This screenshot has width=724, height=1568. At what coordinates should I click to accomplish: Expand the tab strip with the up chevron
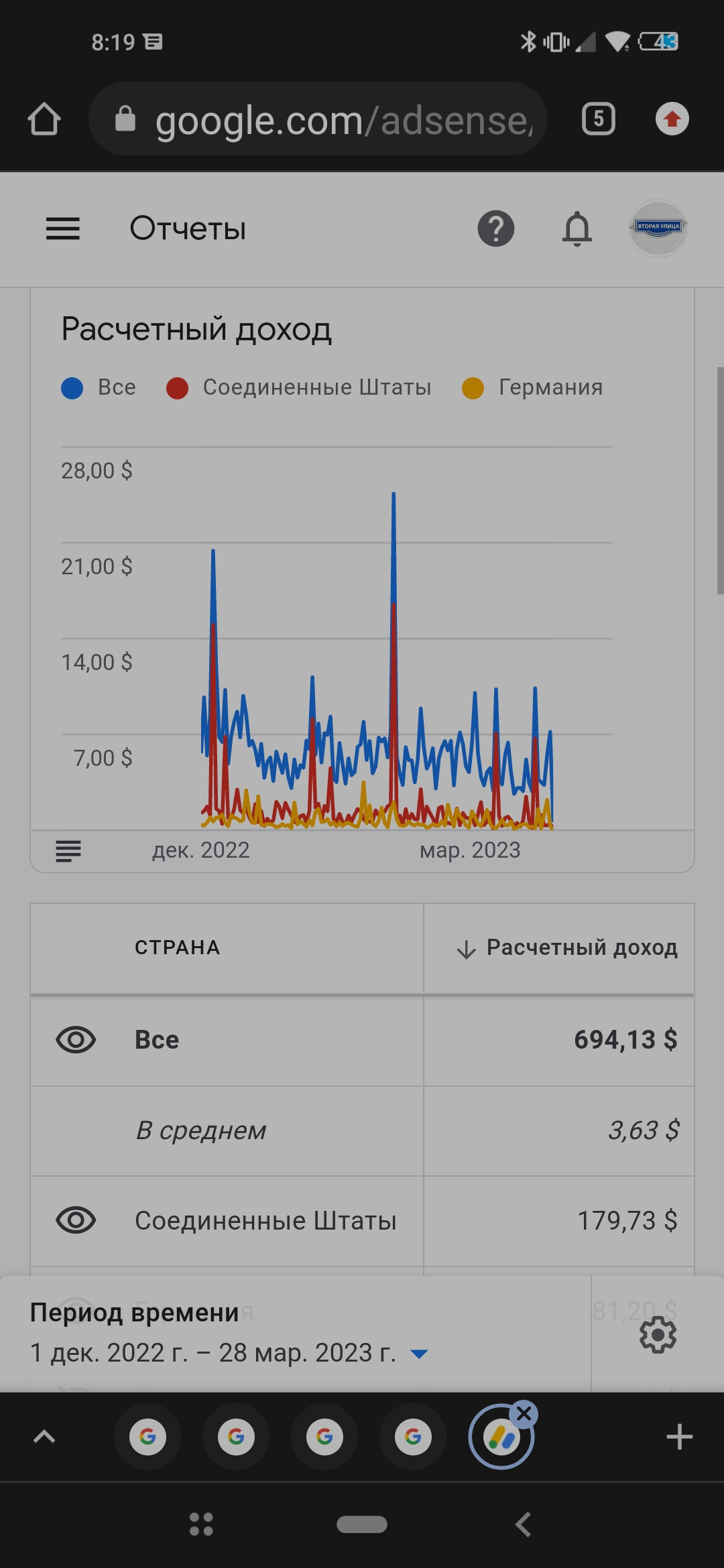tap(44, 1437)
